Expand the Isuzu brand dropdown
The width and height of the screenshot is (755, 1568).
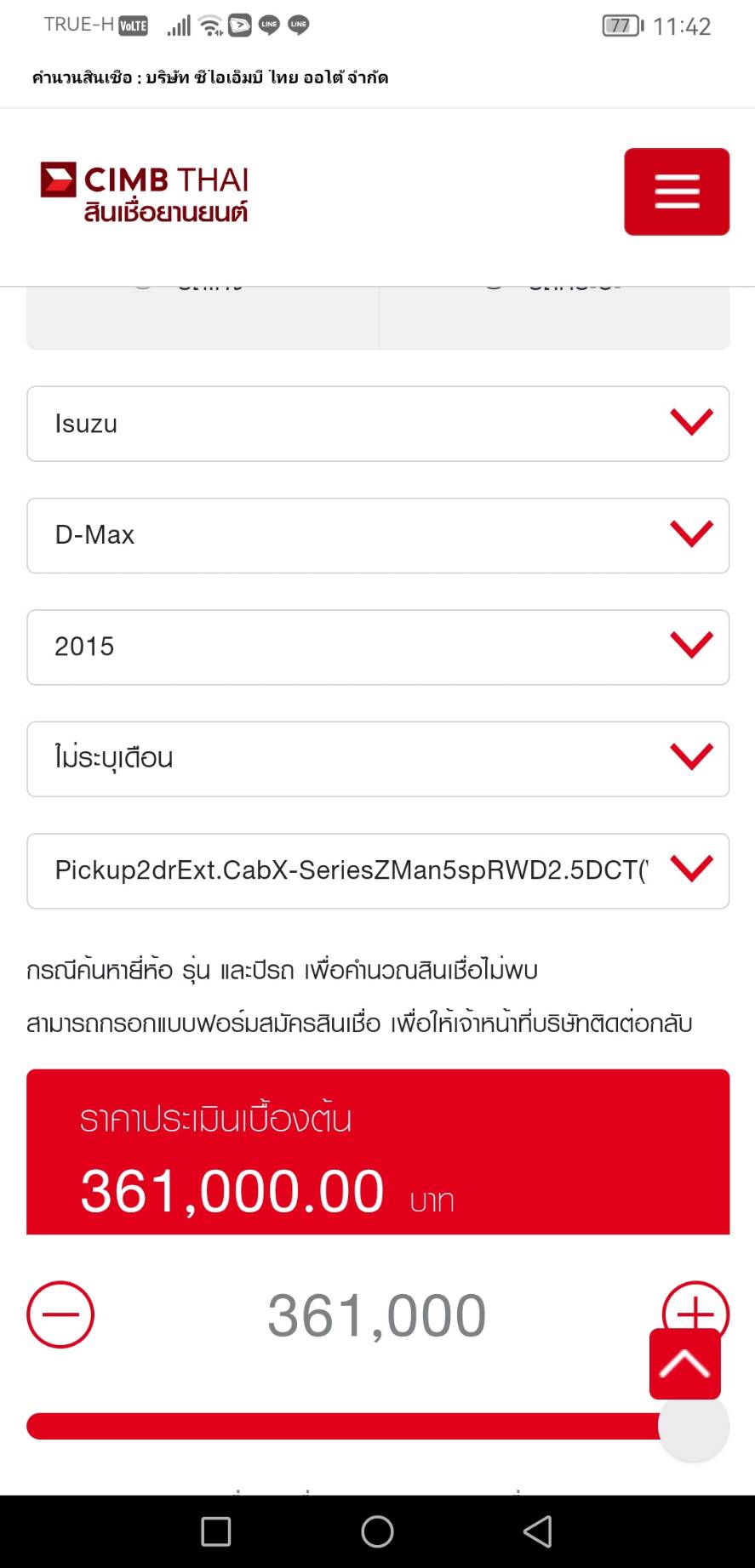(x=378, y=424)
